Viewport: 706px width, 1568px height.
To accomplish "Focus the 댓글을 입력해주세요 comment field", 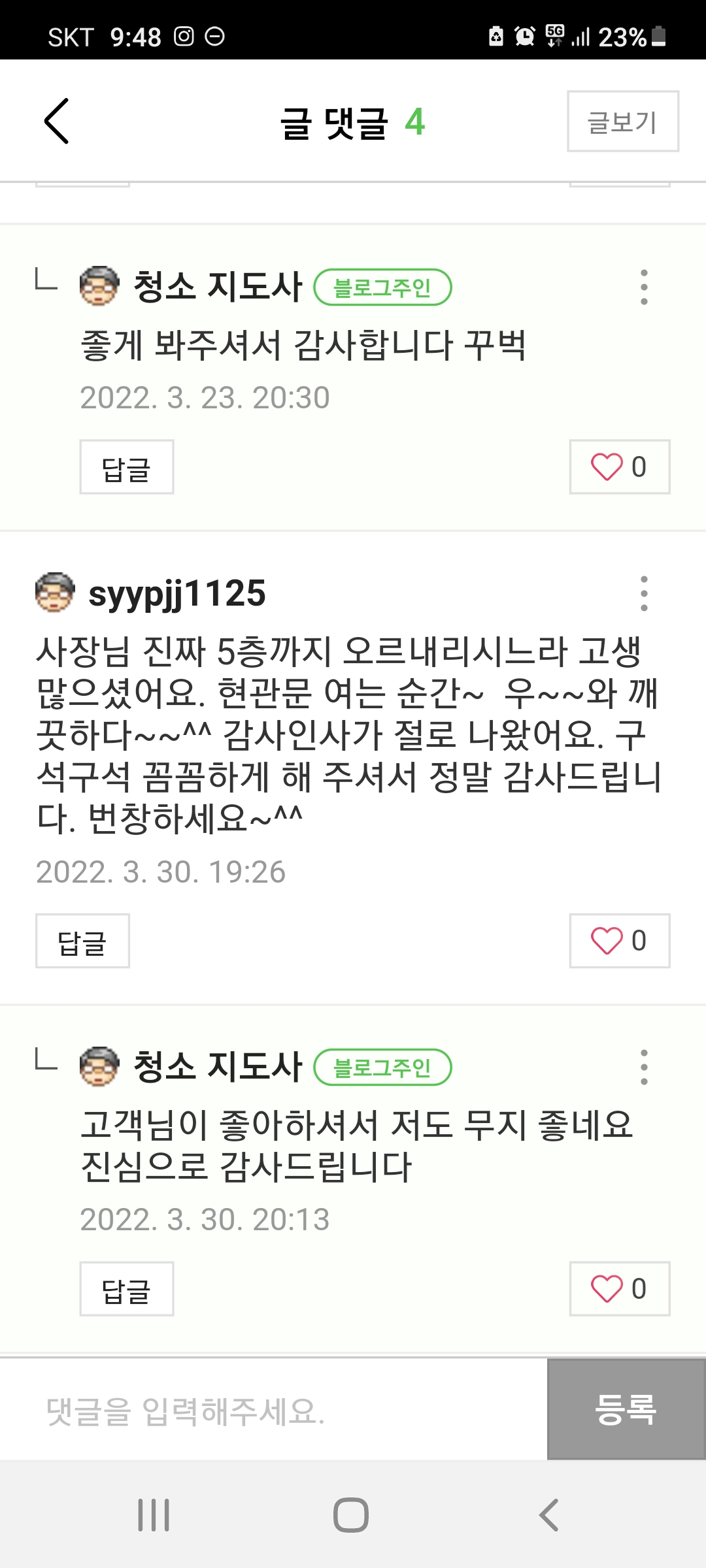I will click(x=275, y=1410).
